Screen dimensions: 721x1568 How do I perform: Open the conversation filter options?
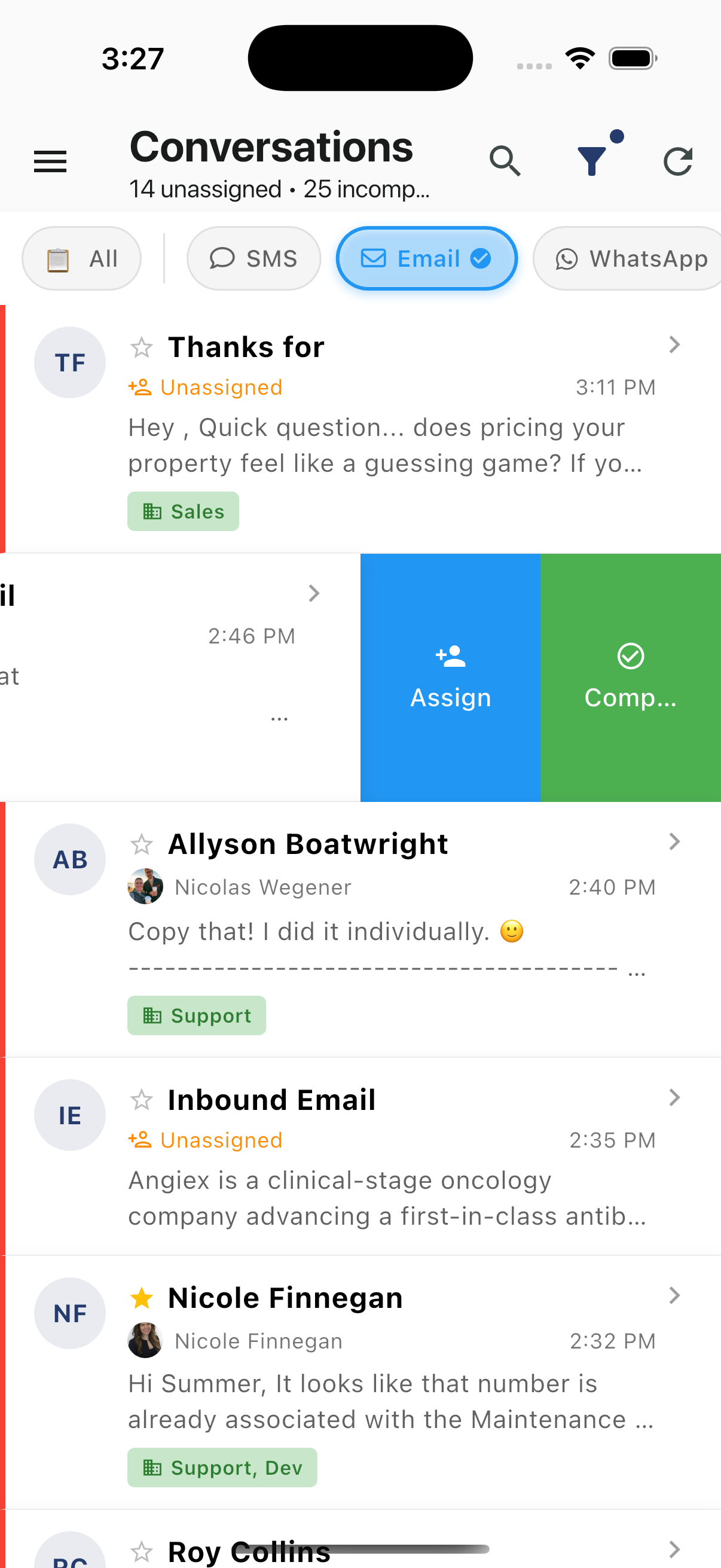pyautogui.click(x=592, y=161)
